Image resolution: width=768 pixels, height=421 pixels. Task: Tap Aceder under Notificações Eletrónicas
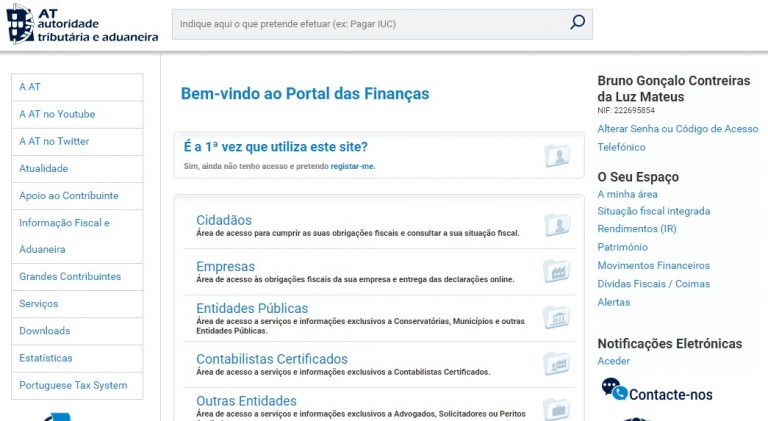coord(614,361)
